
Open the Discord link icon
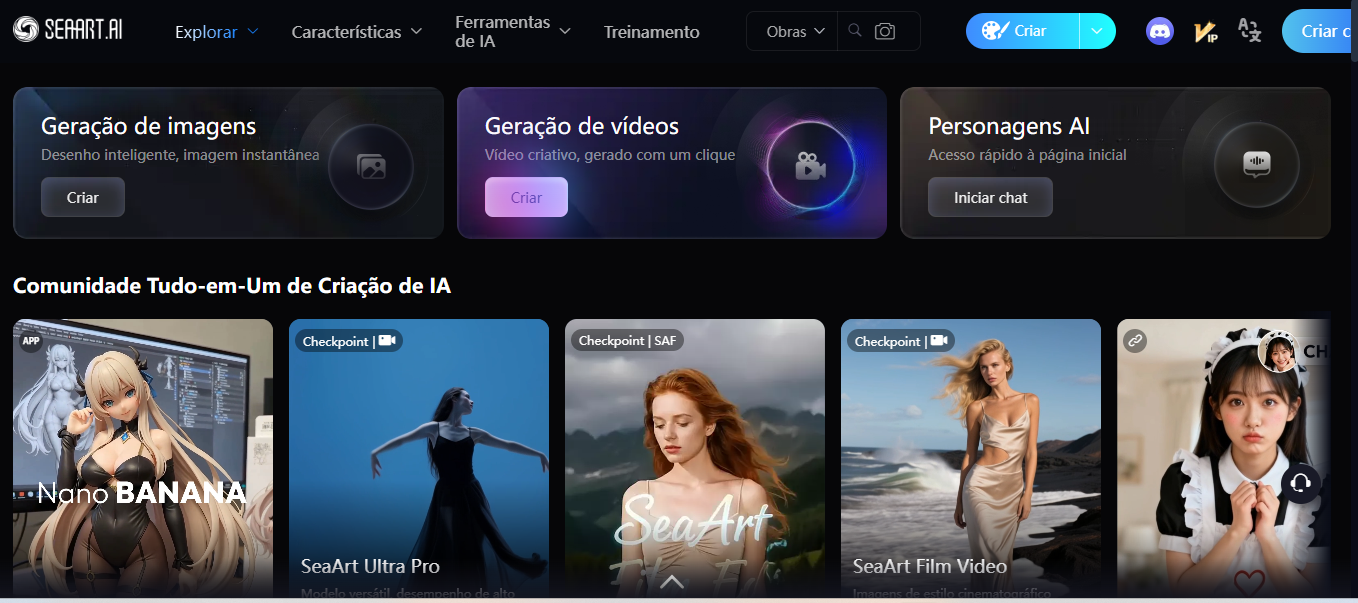[1159, 31]
